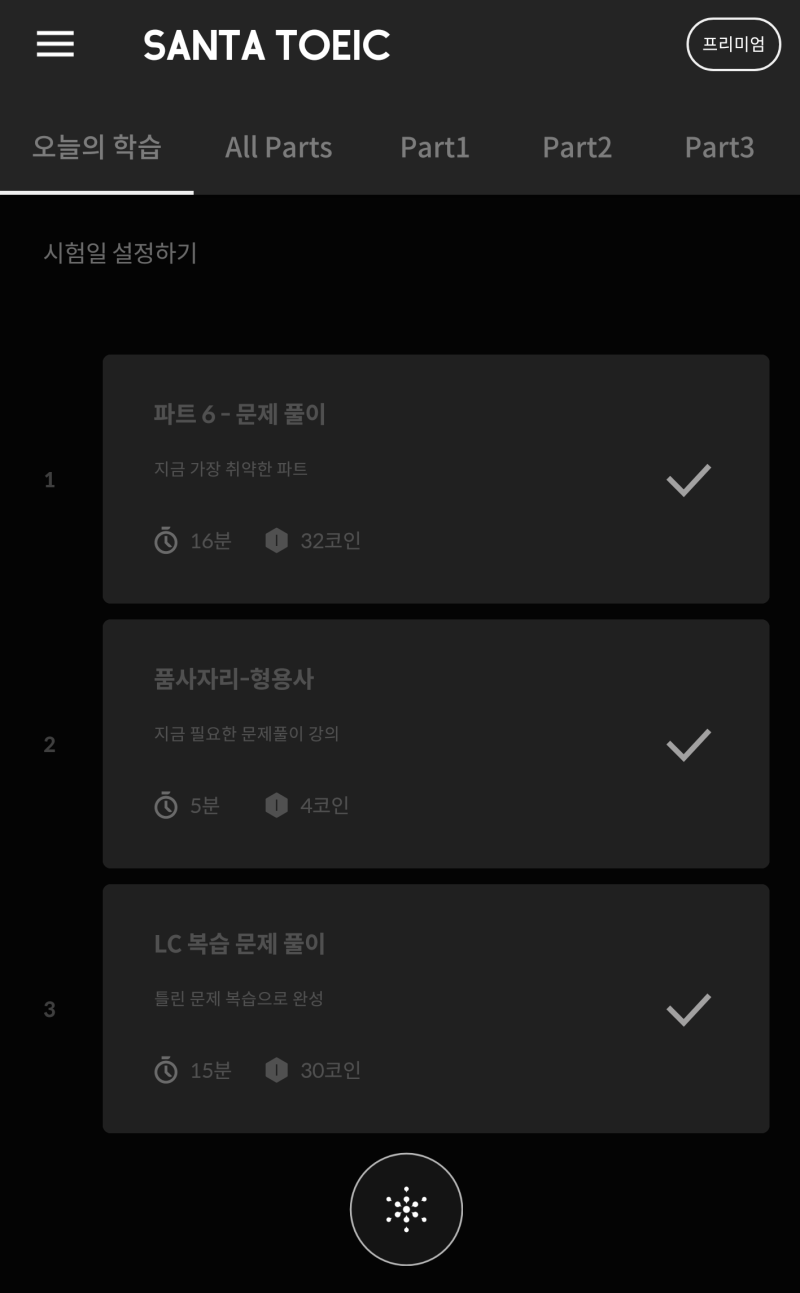Click the timer icon on 파트 6 card
Viewport: 800px width, 1293px height.
tap(166, 541)
